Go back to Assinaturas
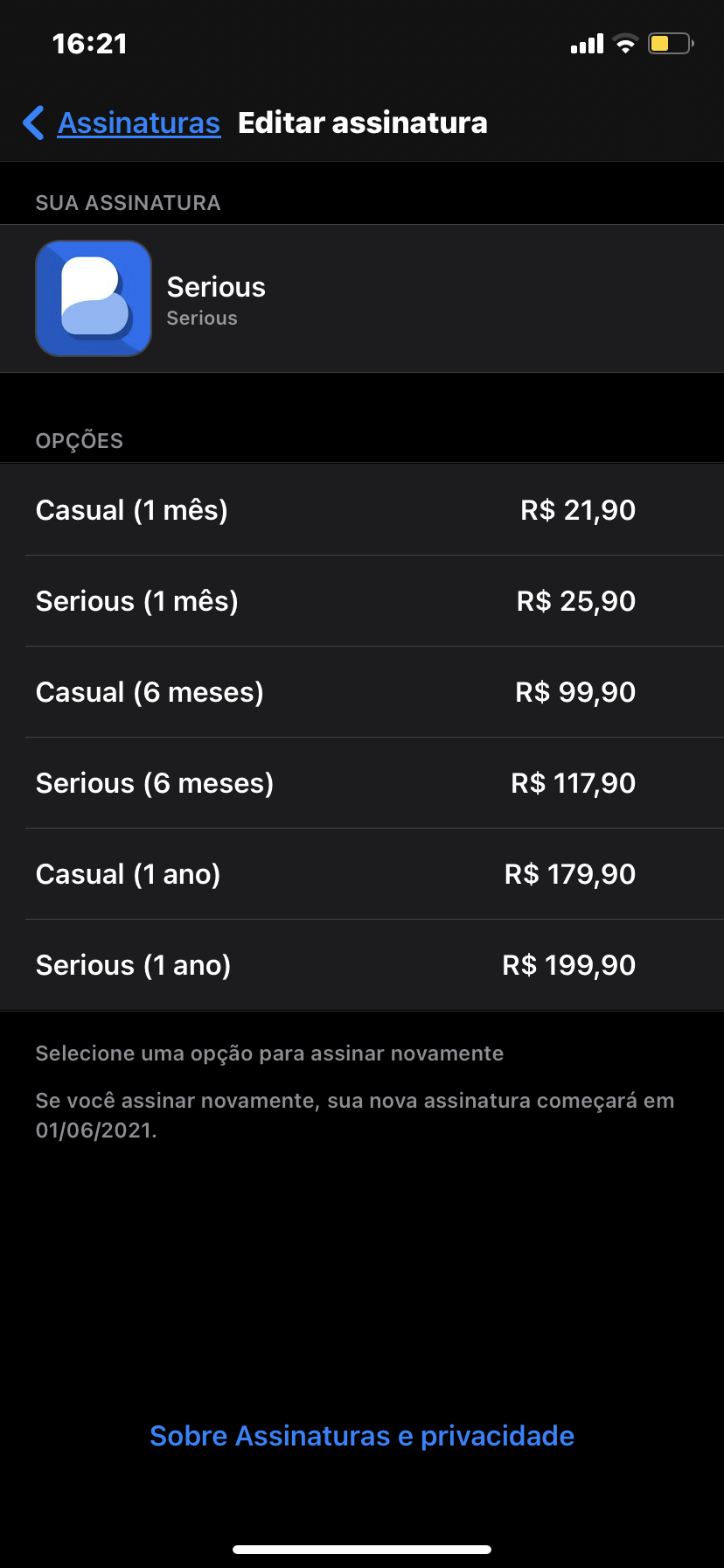724x1568 pixels. (122, 123)
